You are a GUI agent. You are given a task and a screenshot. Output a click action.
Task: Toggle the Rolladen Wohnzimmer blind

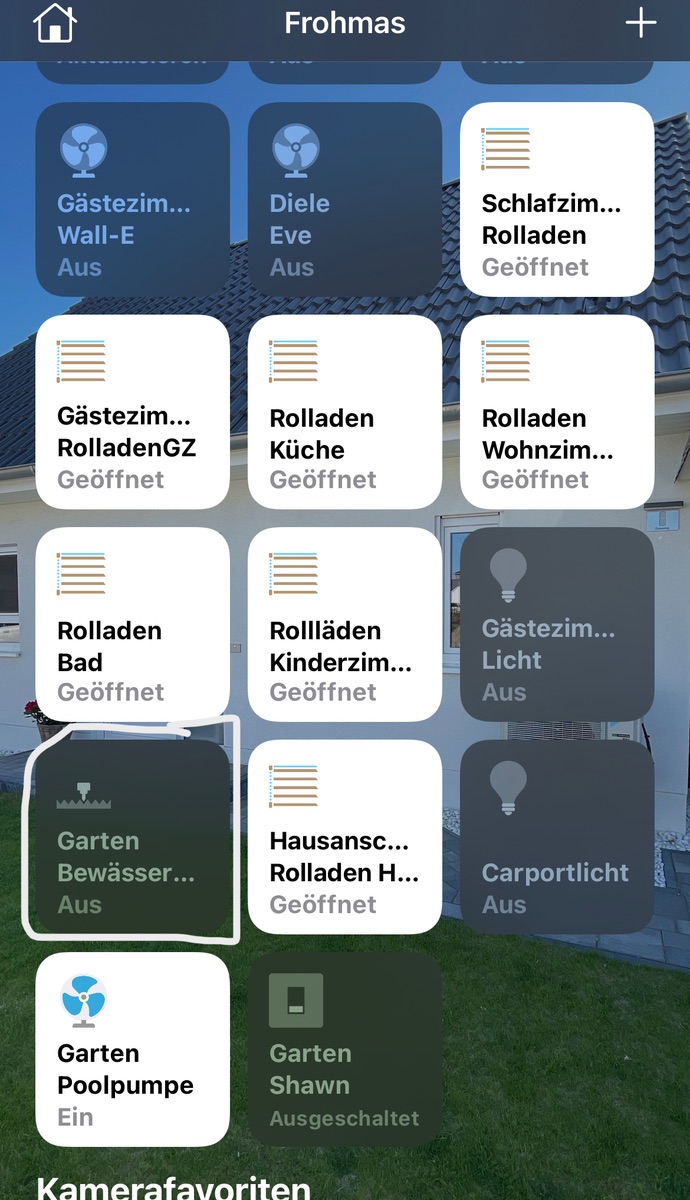(x=557, y=412)
